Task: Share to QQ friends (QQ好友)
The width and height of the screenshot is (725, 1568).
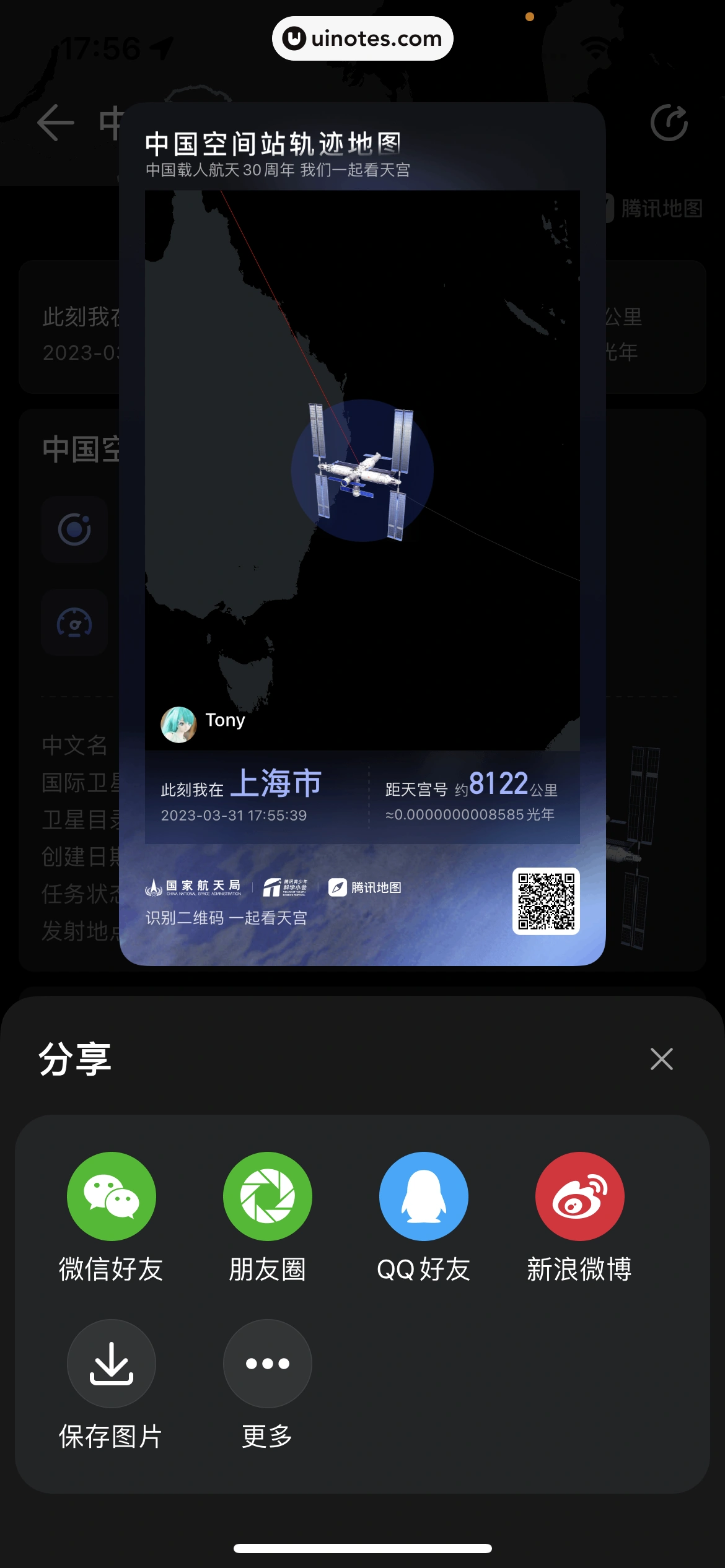Action: coord(424,1196)
